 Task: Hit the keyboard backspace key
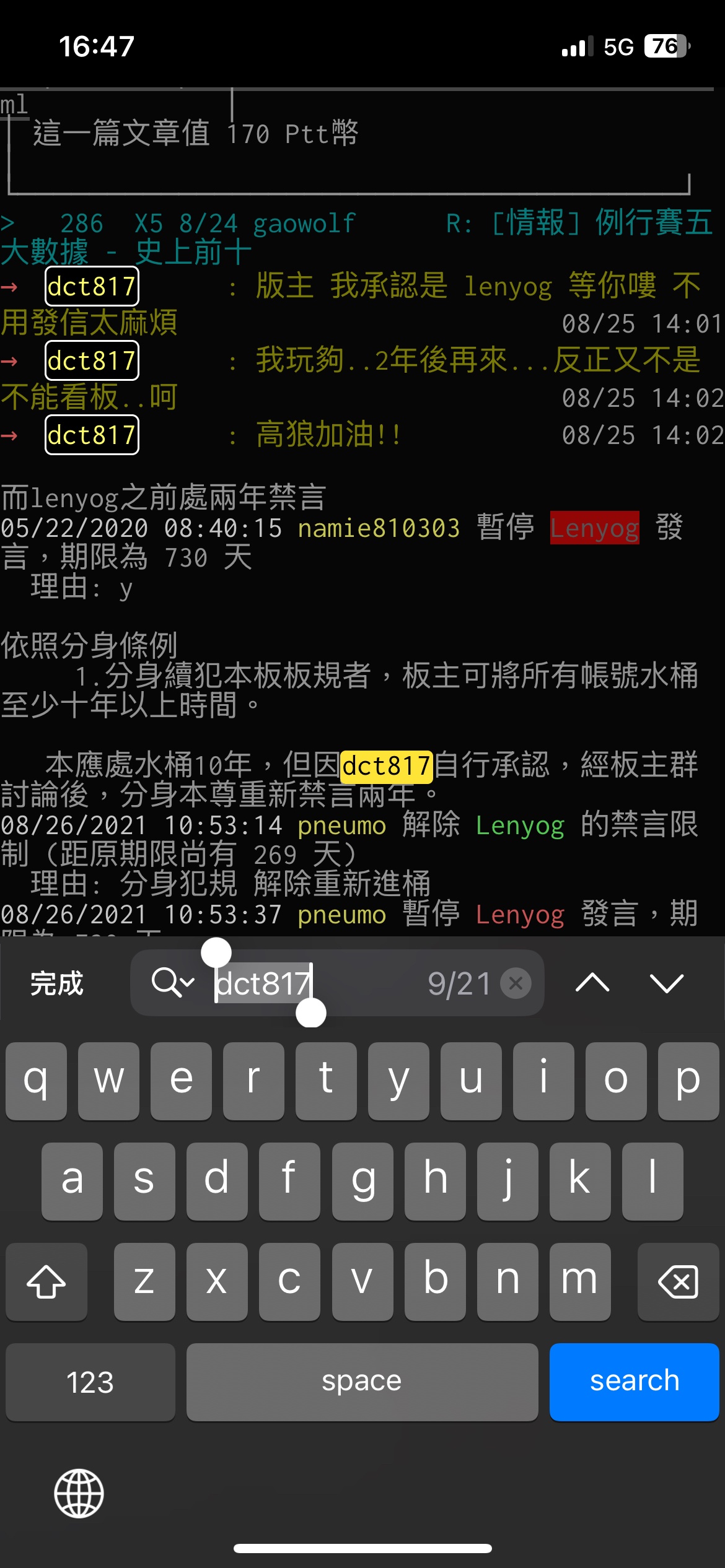[678, 1281]
